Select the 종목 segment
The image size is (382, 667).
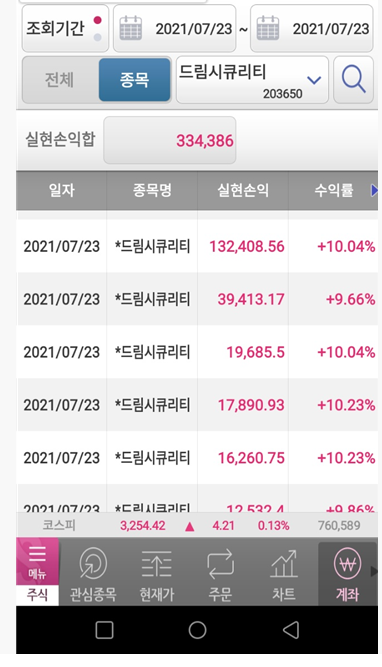[134, 80]
